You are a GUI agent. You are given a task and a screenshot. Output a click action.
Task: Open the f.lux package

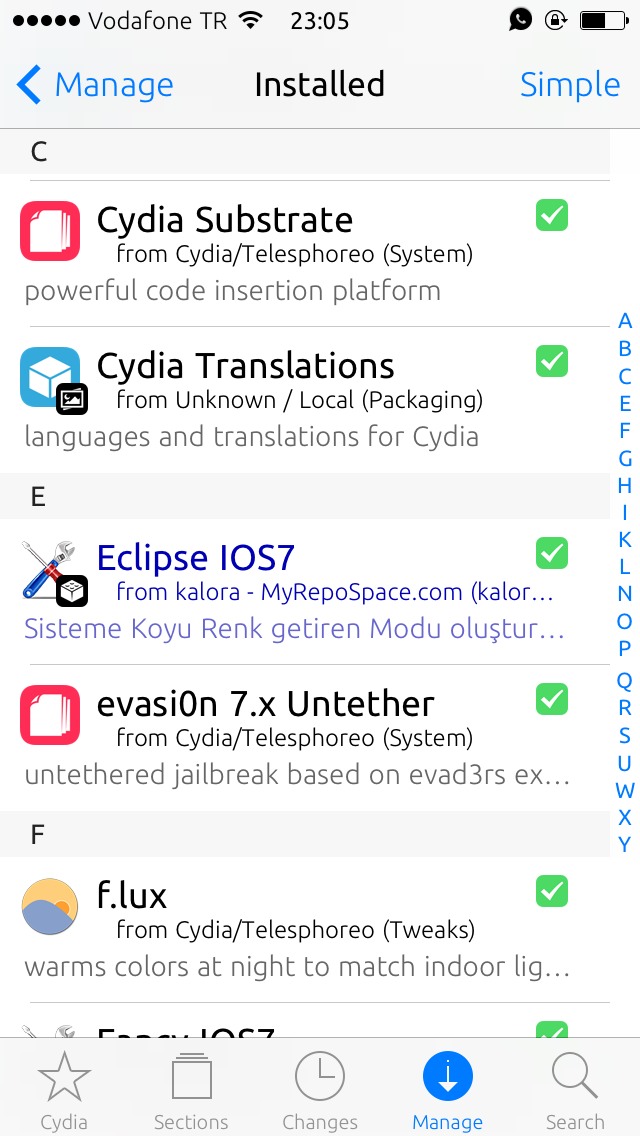point(304,930)
